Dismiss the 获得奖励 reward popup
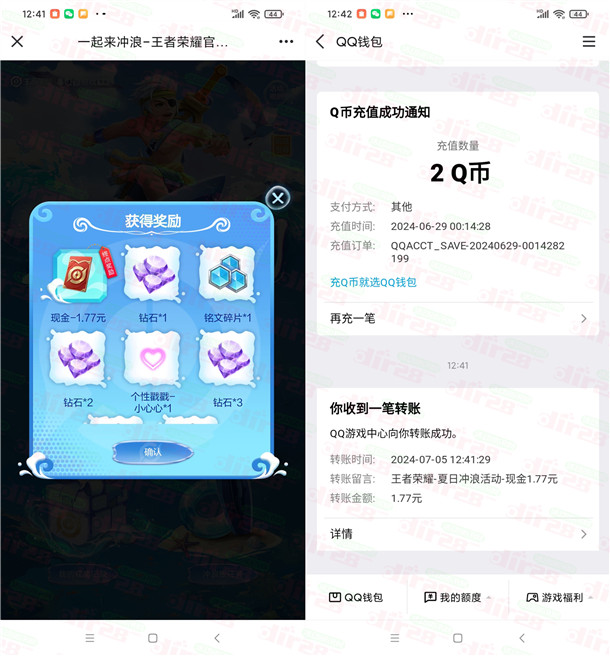The height and width of the screenshot is (656, 610). (278, 198)
